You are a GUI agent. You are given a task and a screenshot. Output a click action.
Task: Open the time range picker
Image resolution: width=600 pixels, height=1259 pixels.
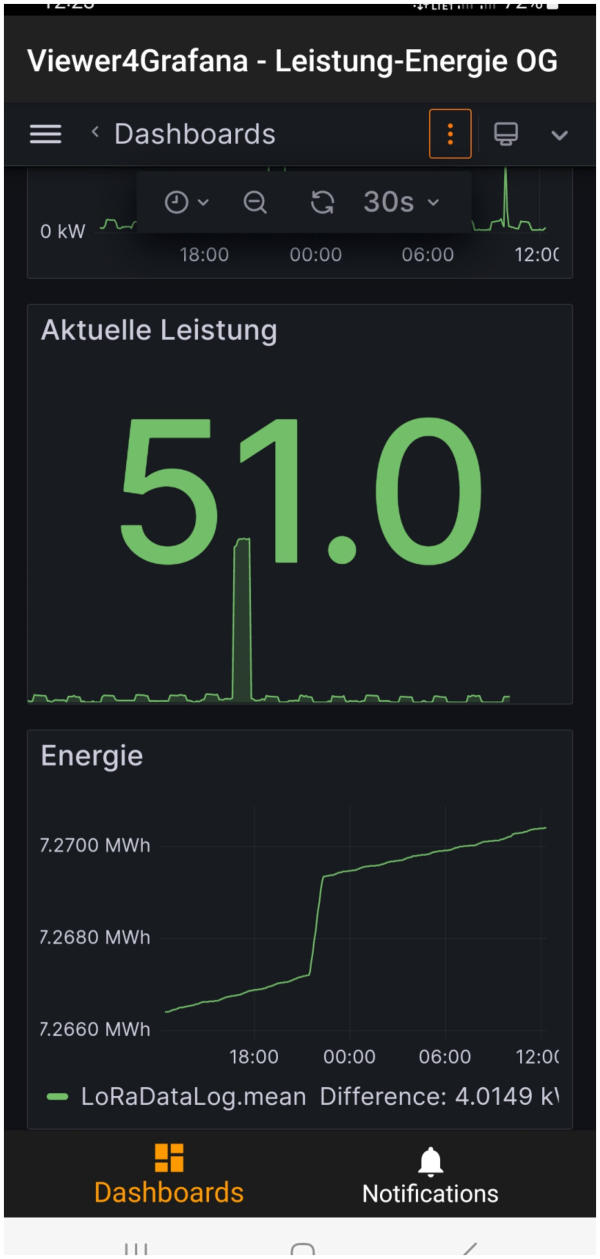click(186, 202)
